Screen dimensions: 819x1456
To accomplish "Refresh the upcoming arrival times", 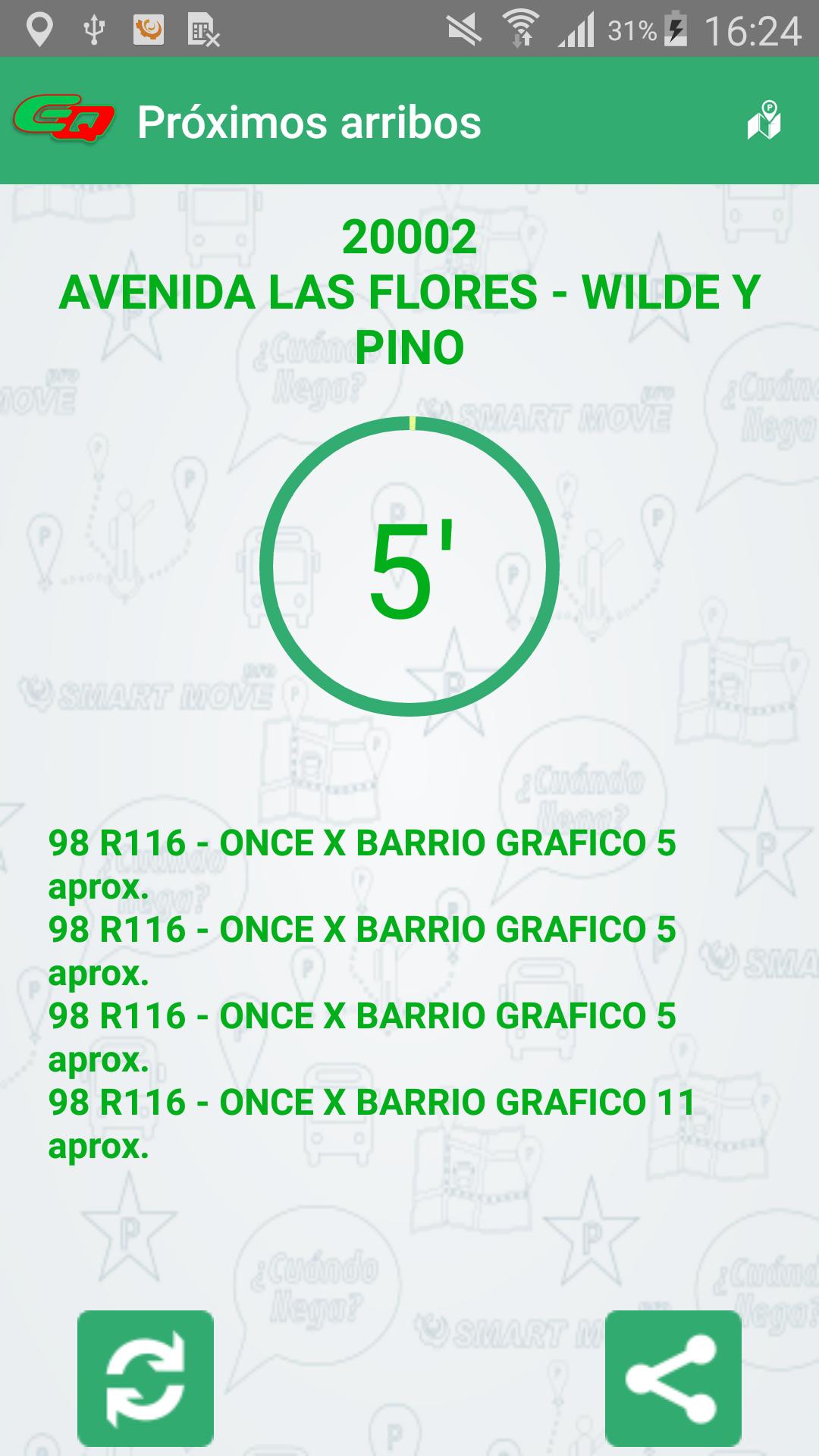I will (146, 1378).
